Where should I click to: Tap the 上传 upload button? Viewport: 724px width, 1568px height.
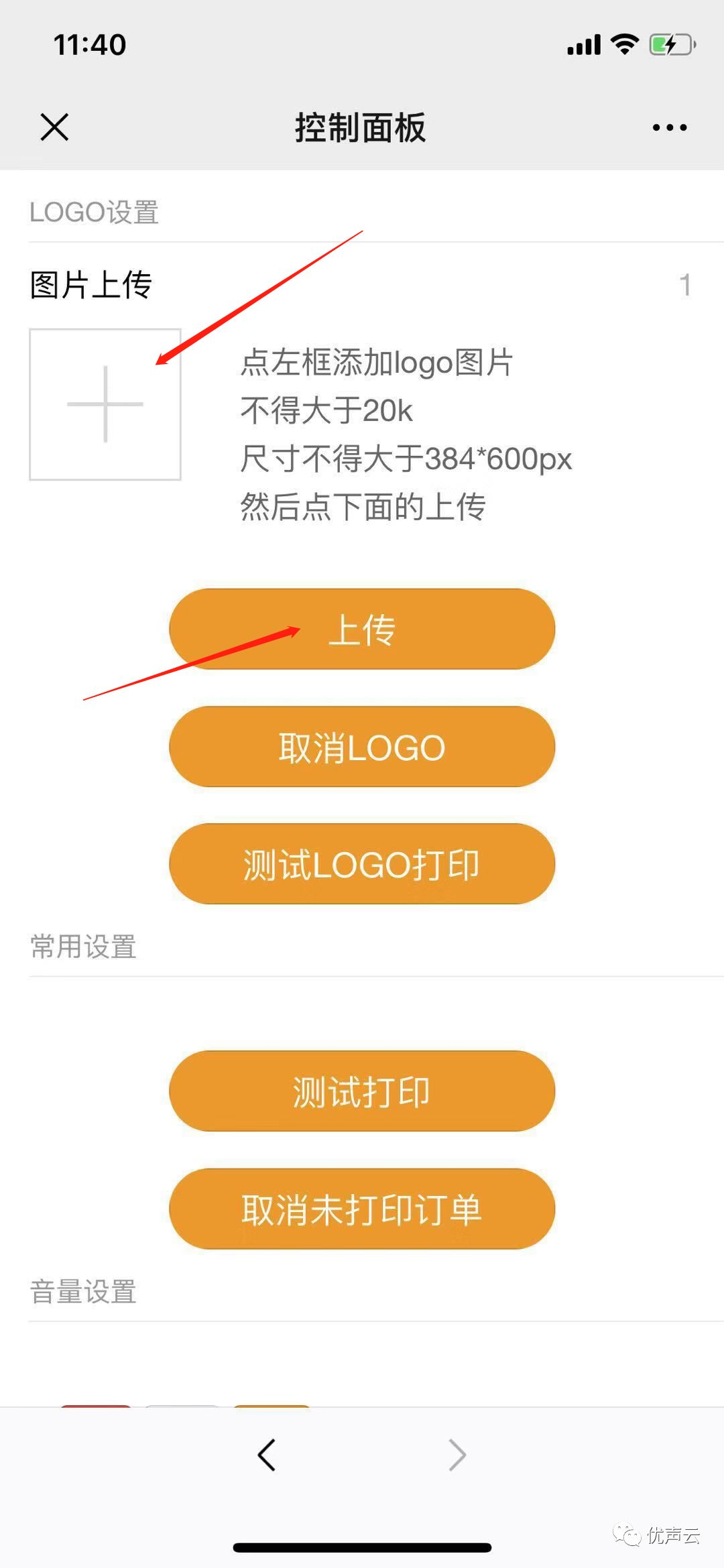pos(362,629)
